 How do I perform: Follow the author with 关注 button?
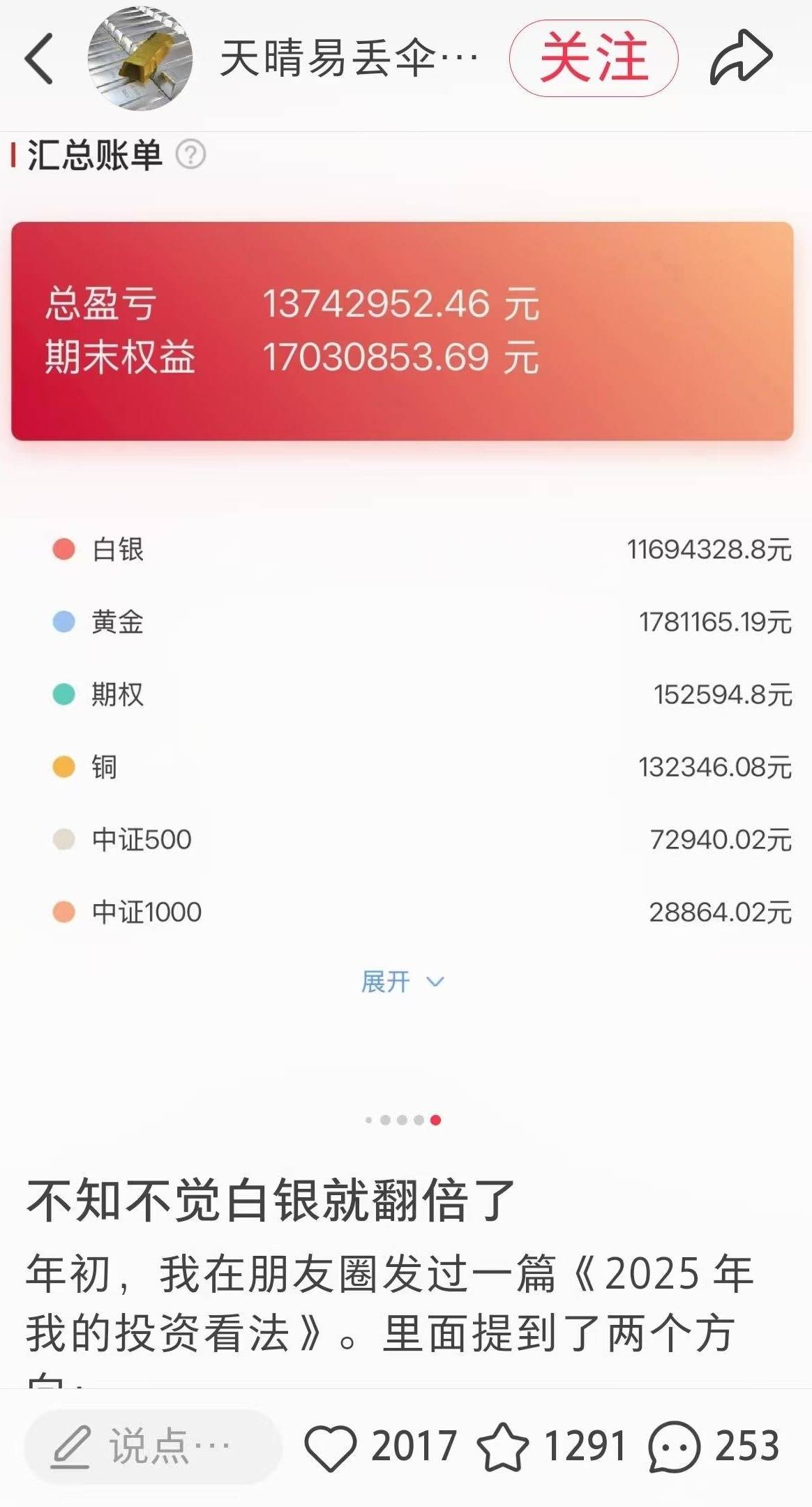point(594,58)
